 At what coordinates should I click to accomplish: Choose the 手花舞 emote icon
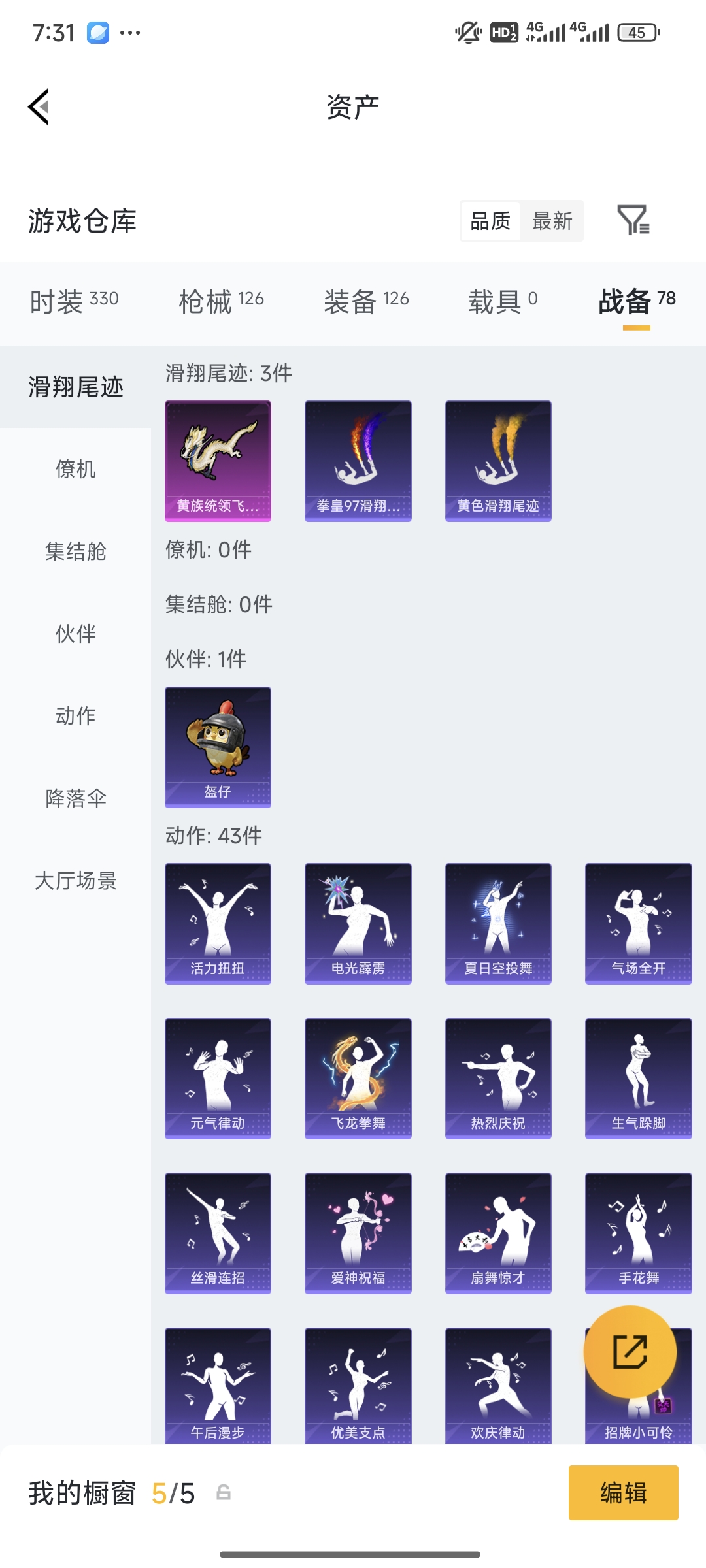tap(638, 1232)
